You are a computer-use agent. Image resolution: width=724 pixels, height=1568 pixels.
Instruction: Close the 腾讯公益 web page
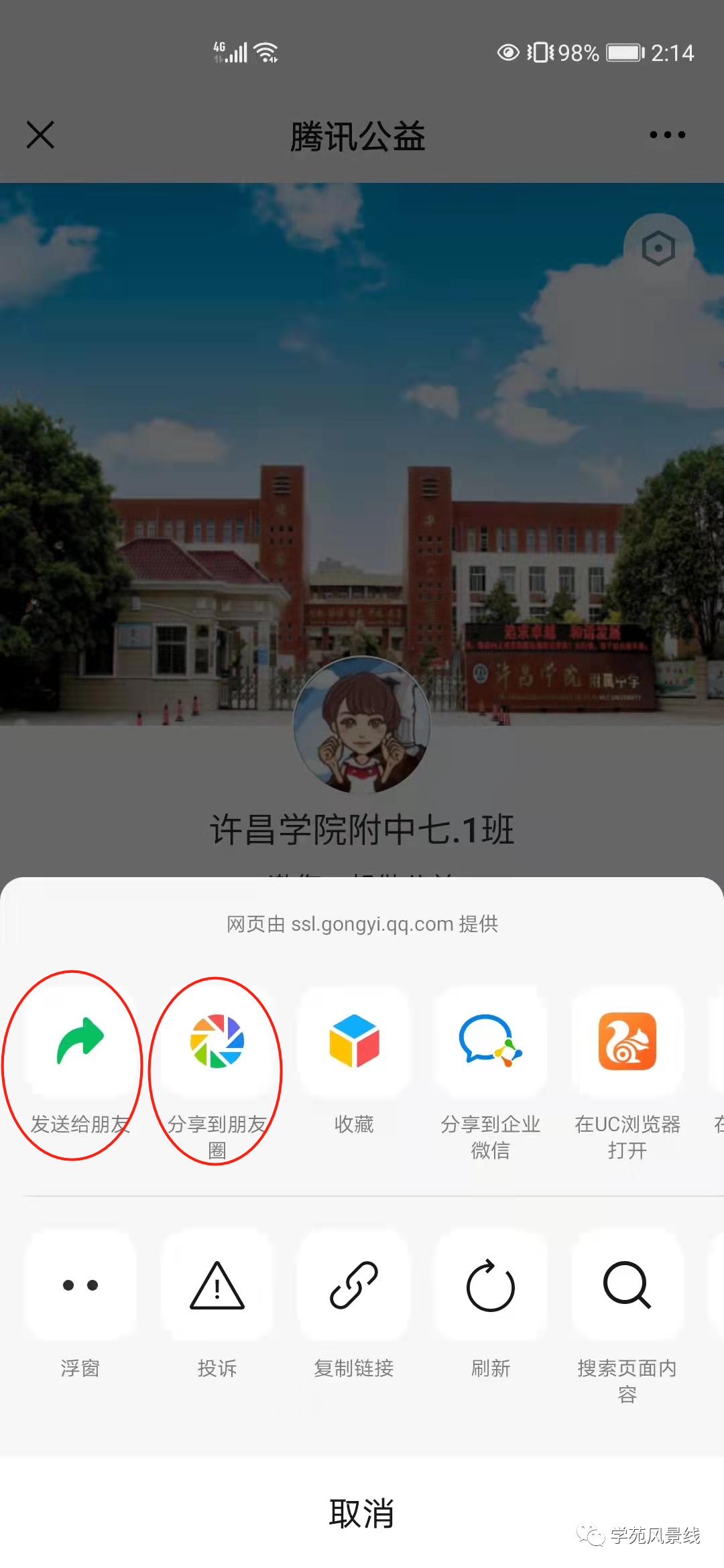tap(40, 135)
